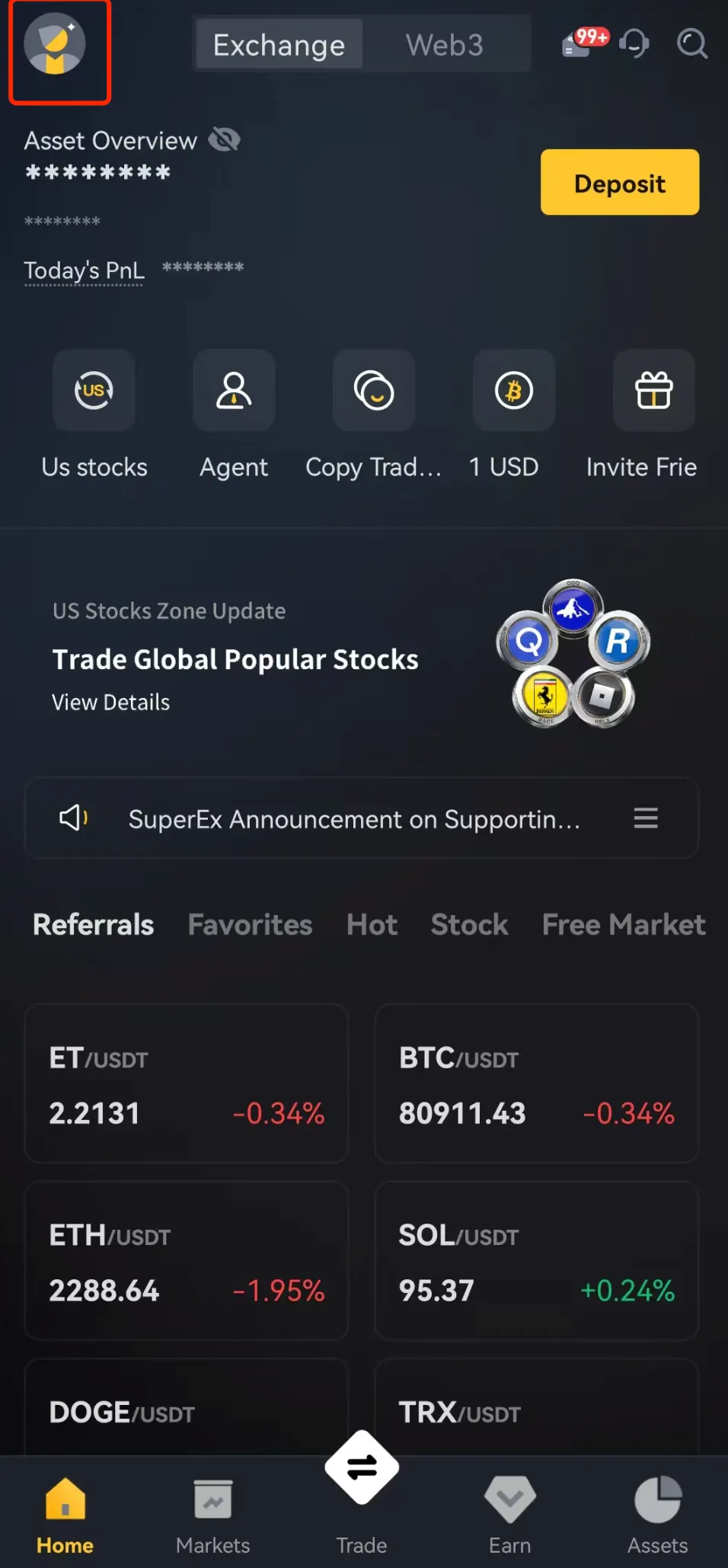This screenshot has width=728, height=1568.
Task: Open the rewards icon with 99+ badge
Action: [584, 42]
